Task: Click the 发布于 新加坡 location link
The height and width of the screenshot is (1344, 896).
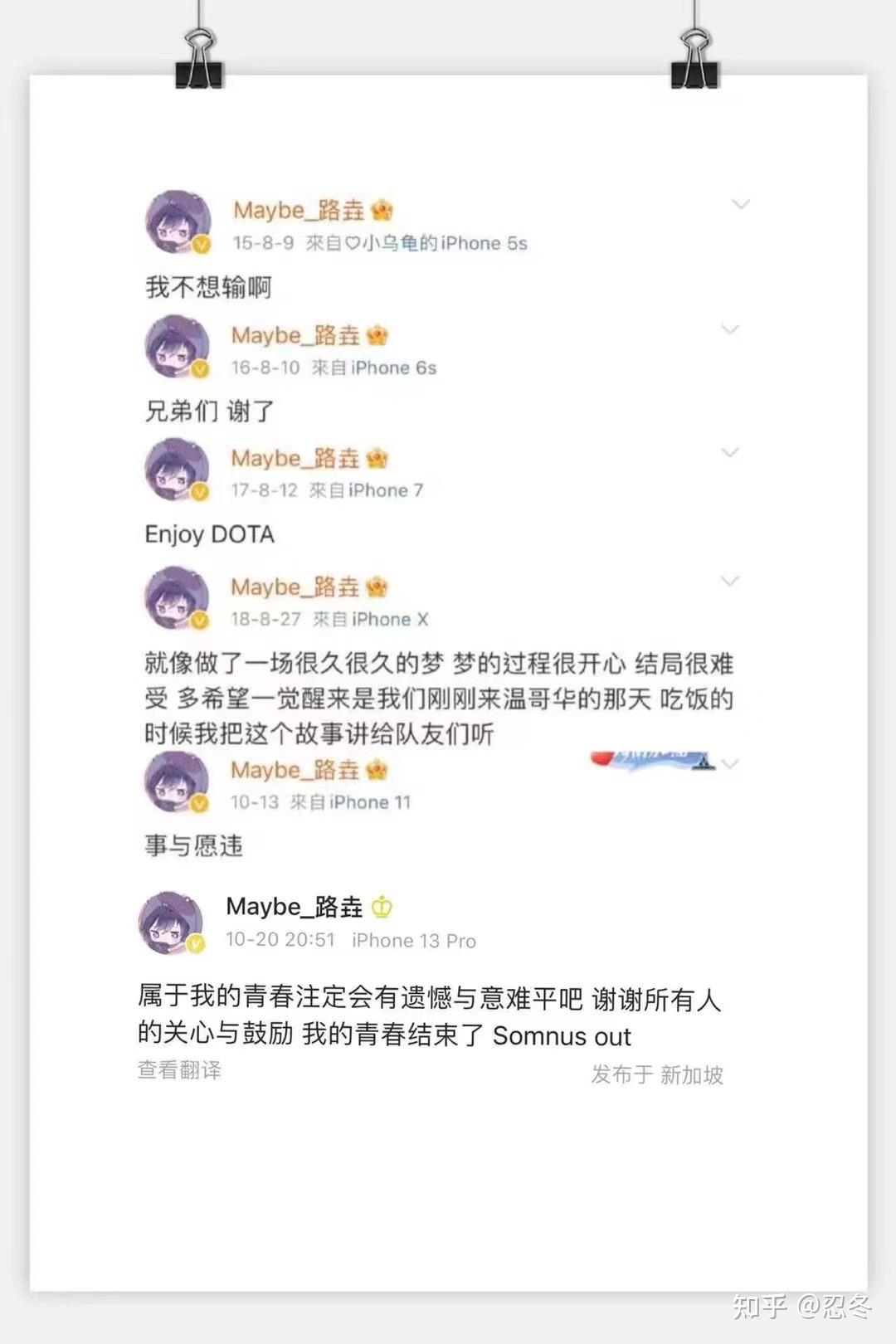Action: click(x=655, y=1076)
